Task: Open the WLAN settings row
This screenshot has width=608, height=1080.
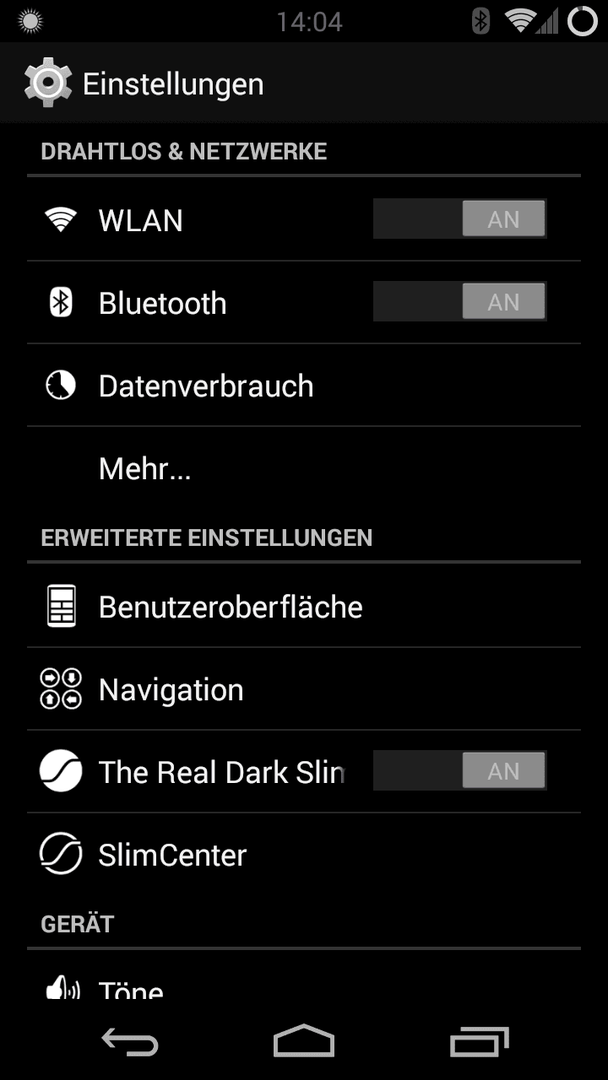Action: pos(304,220)
